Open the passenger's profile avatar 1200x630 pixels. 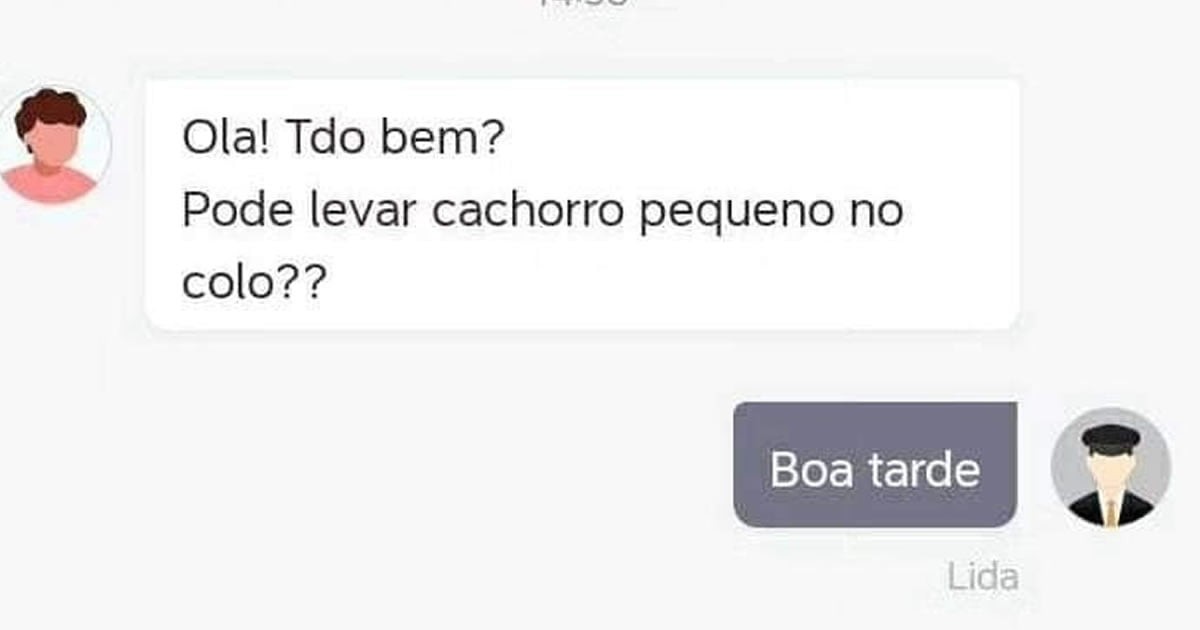coord(52,146)
